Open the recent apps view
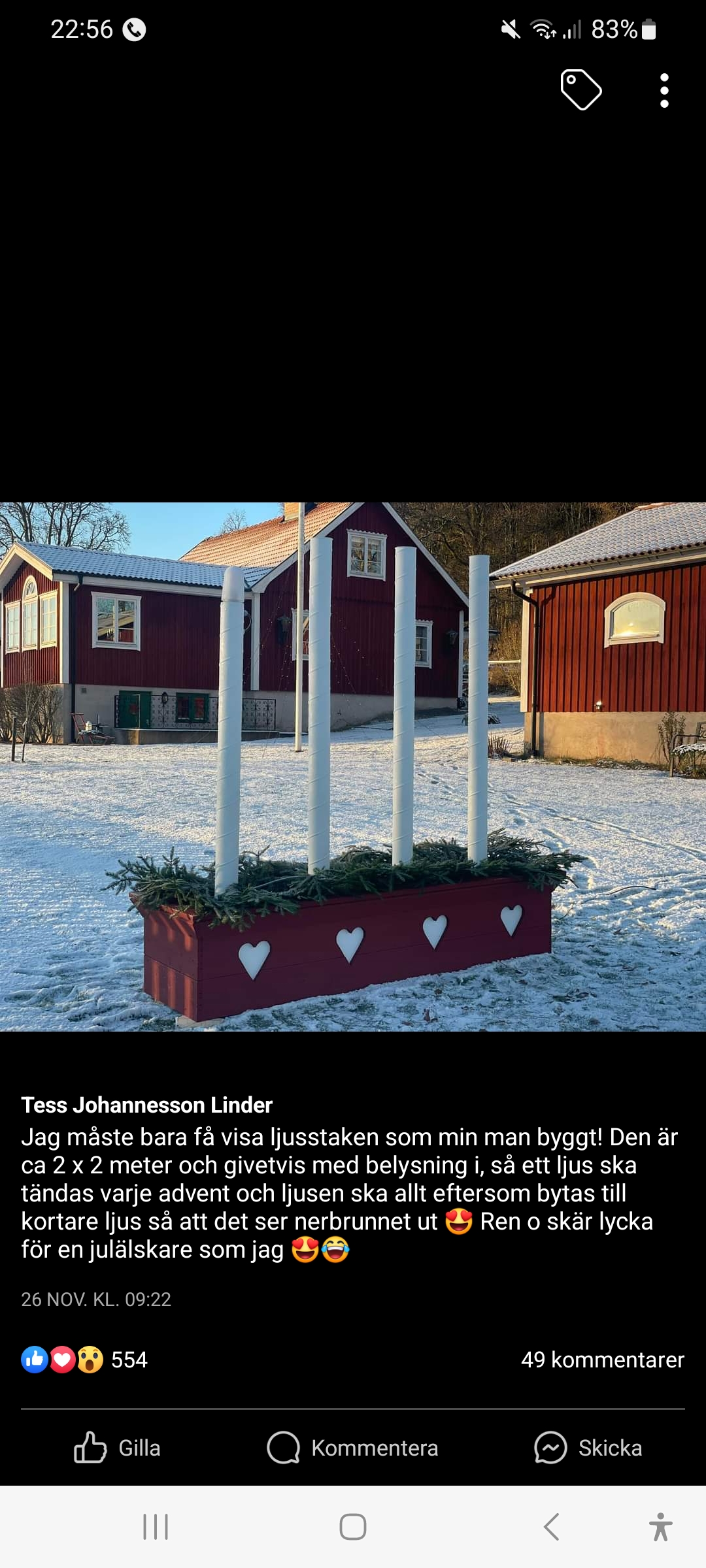The image size is (706, 1568). click(156, 1527)
